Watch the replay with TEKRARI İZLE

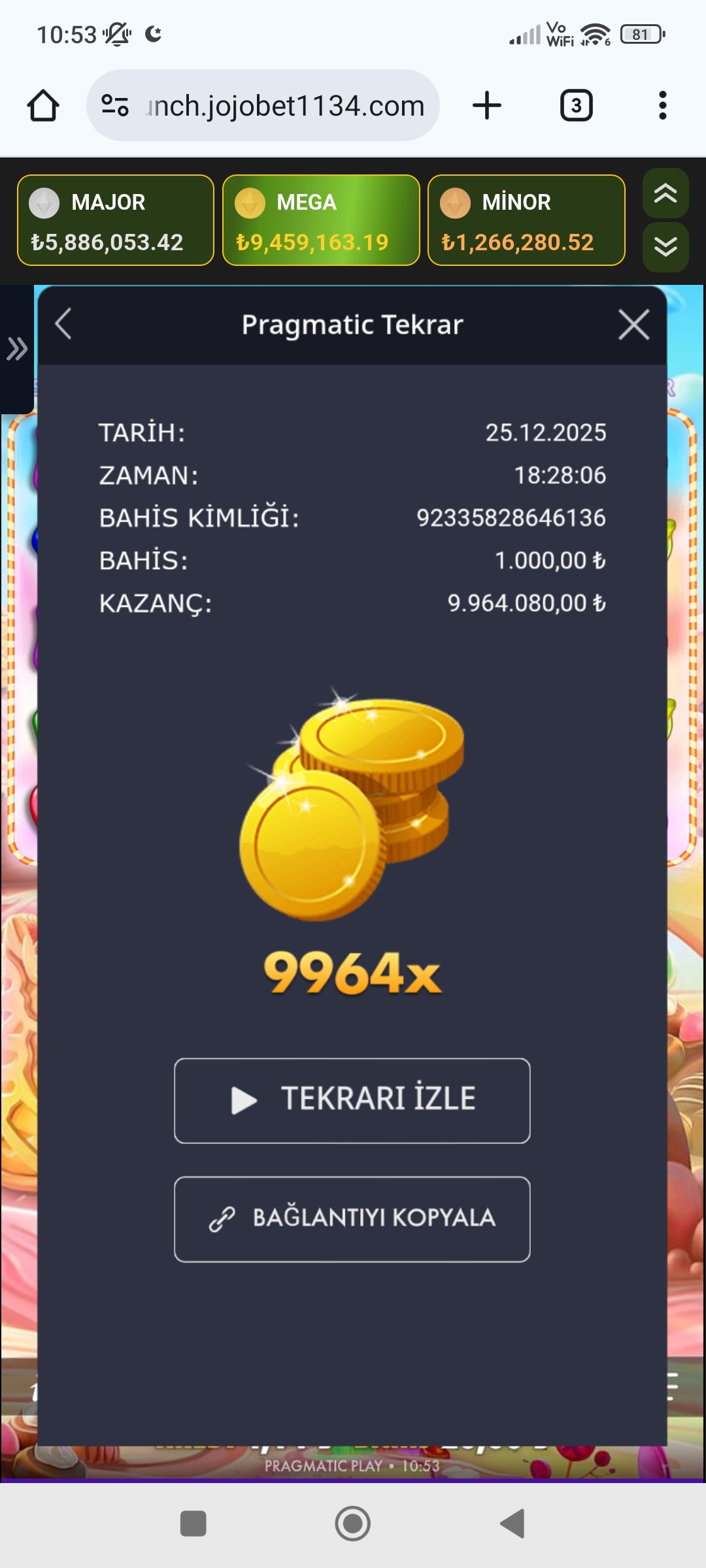(352, 1100)
